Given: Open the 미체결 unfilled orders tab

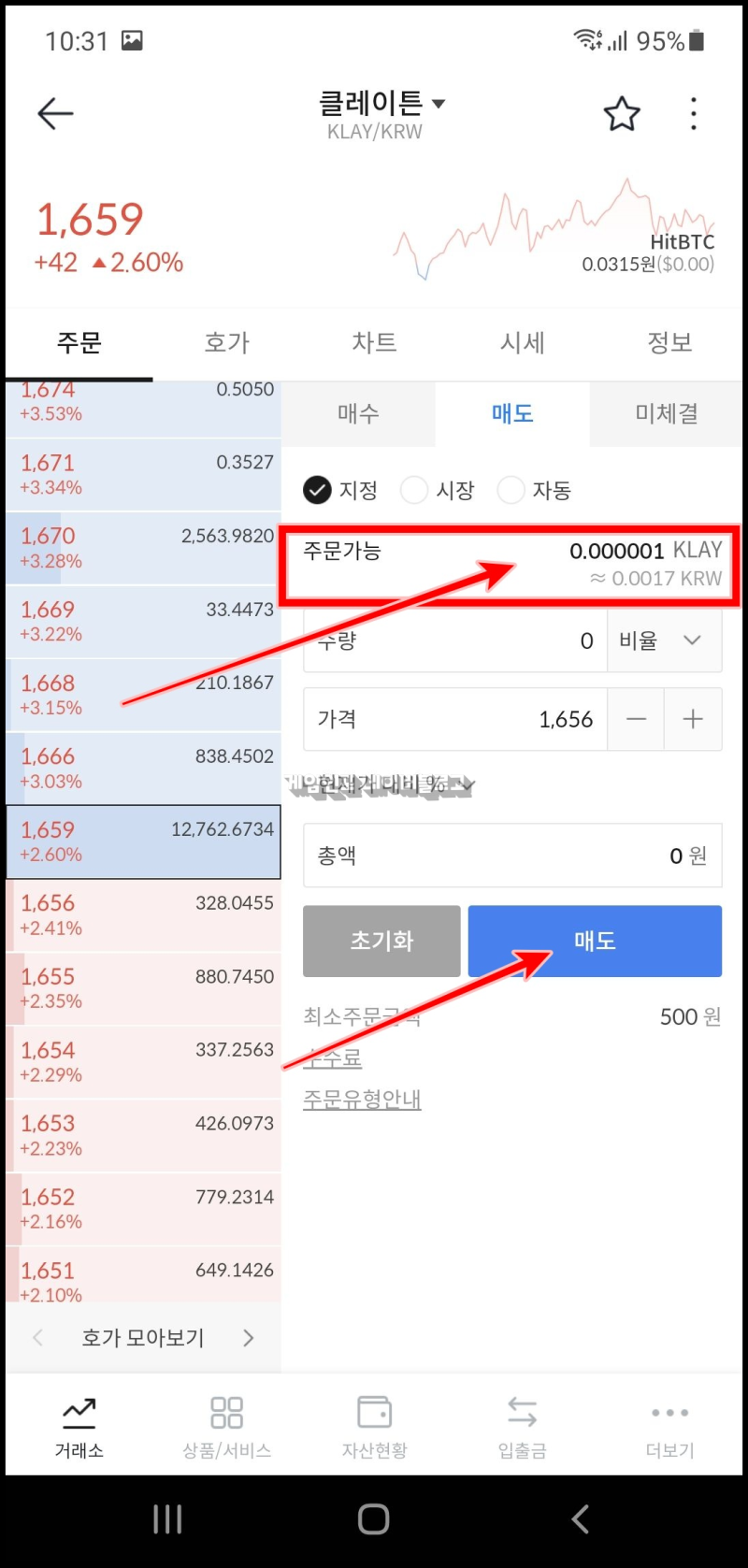Looking at the screenshot, I should pyautogui.click(x=667, y=413).
